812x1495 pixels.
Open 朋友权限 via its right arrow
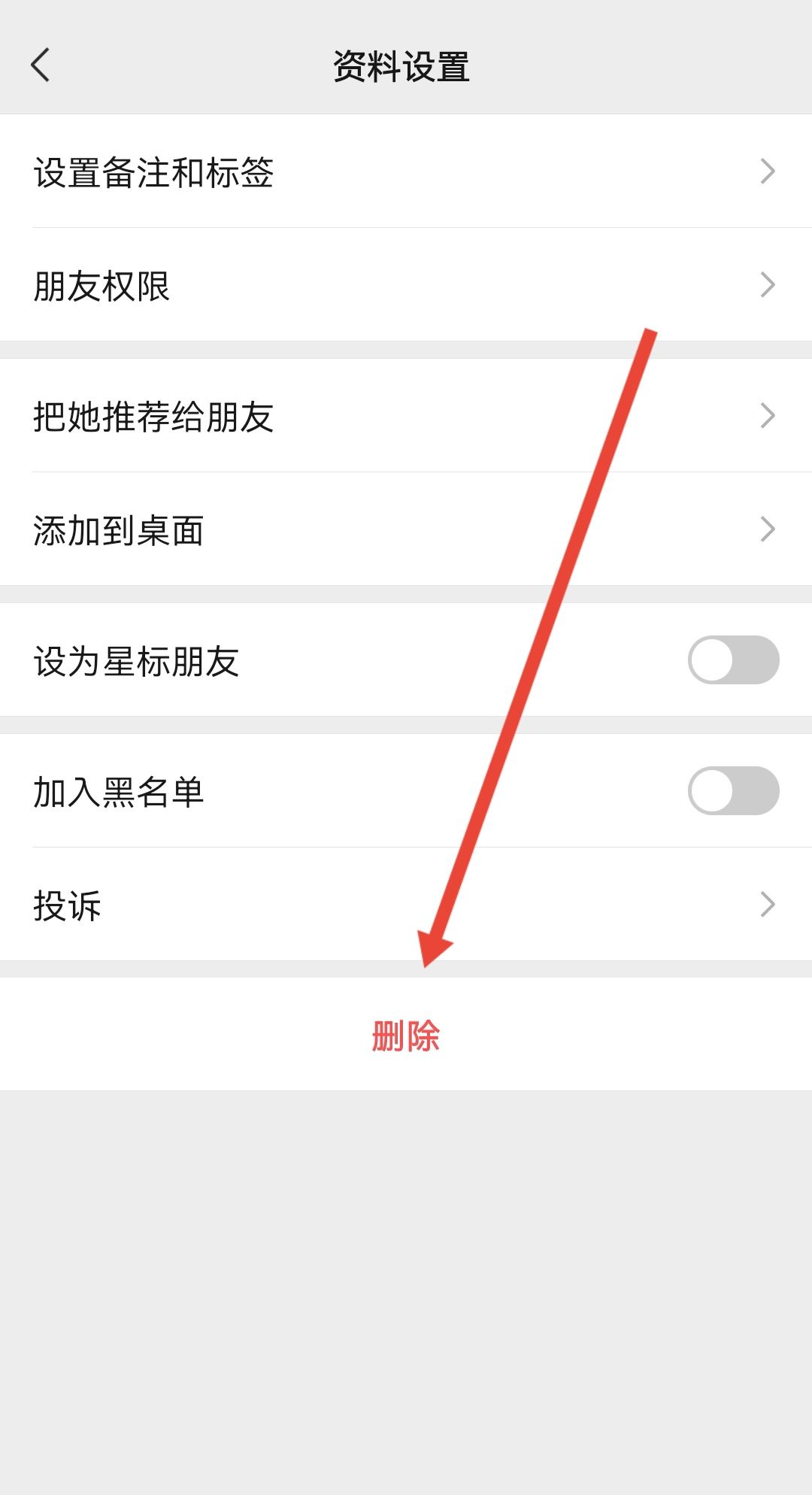(x=767, y=284)
